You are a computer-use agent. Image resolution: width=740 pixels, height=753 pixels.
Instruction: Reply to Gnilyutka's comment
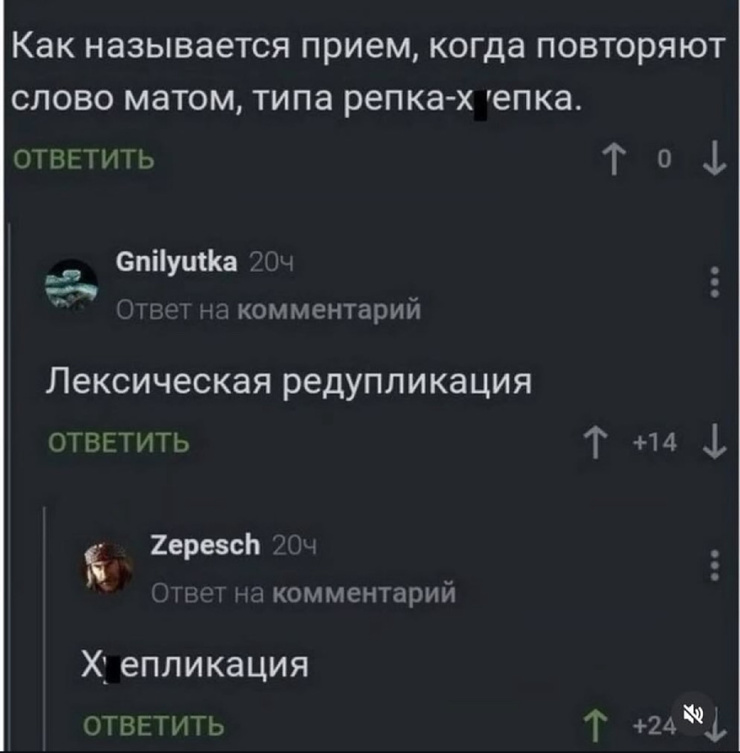[120, 441]
